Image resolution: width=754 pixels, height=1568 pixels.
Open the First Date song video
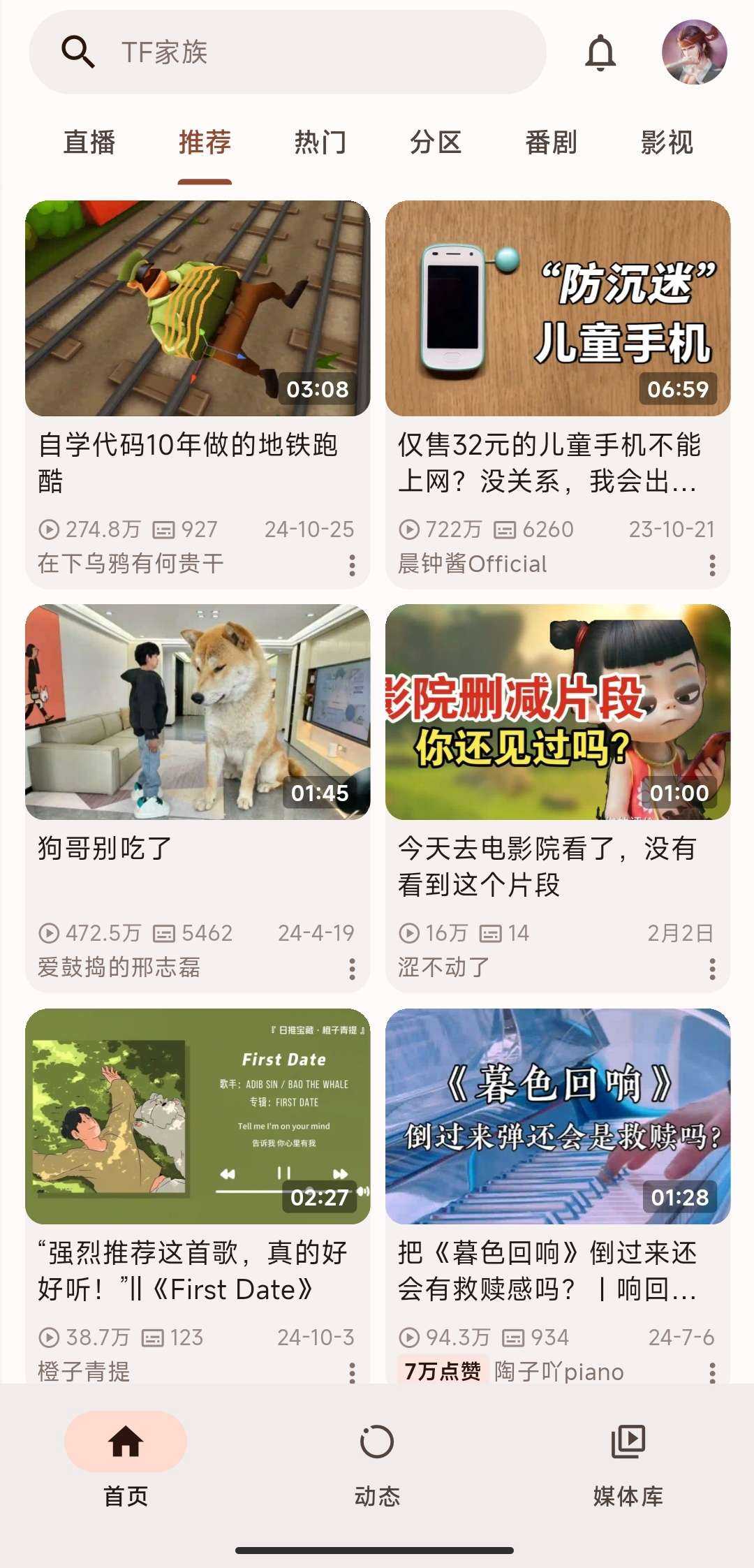point(198,1116)
